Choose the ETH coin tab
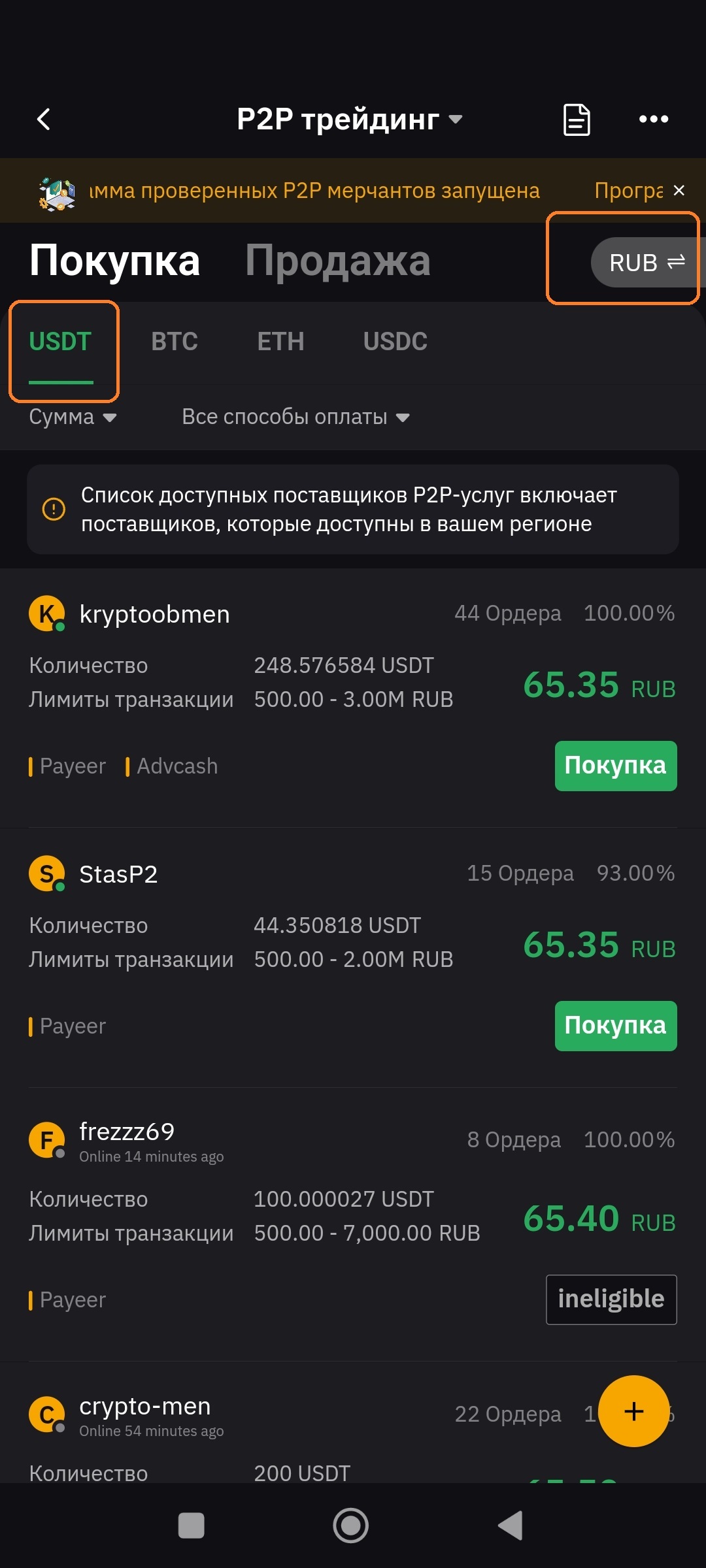 (x=280, y=342)
